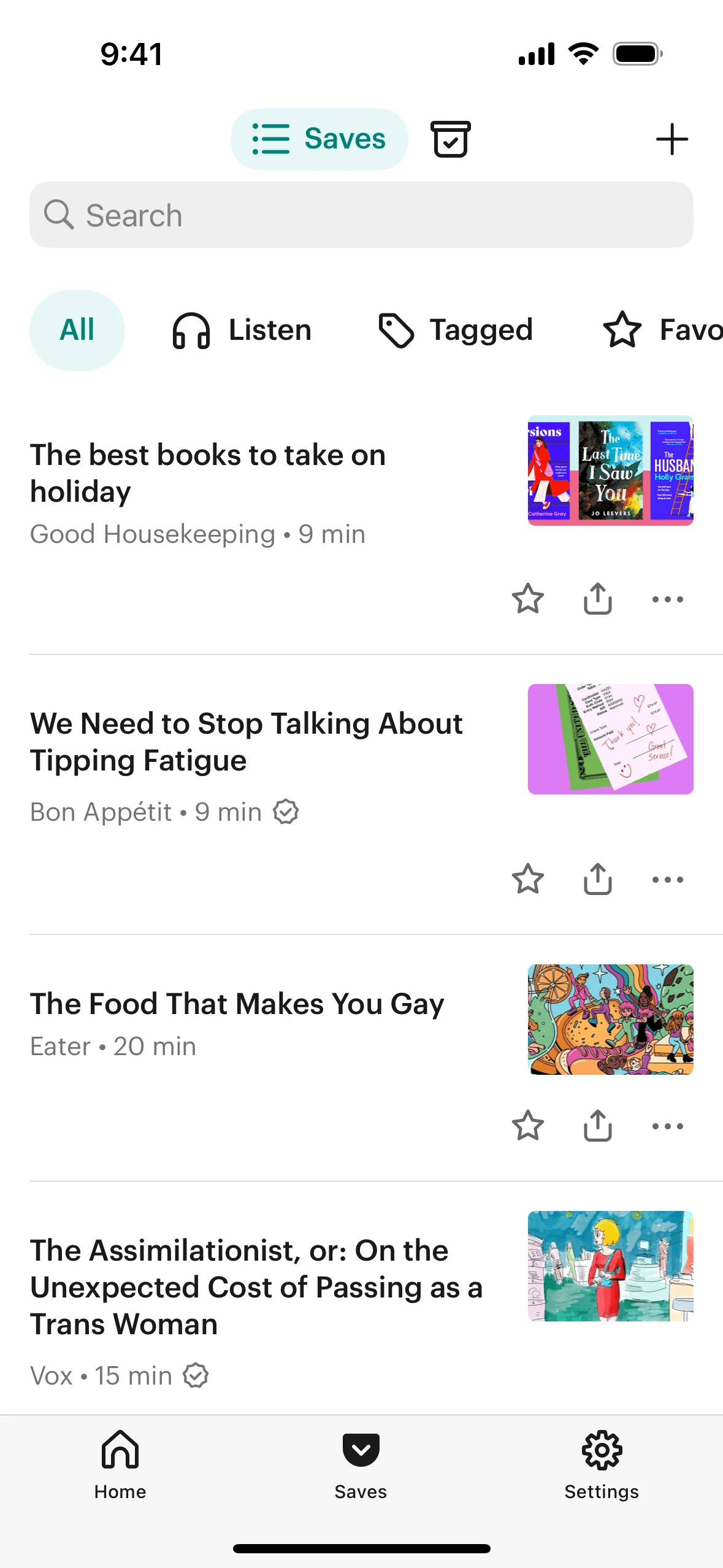Go to the Home tab
Screen dimensions: 723x1568
[120, 1464]
